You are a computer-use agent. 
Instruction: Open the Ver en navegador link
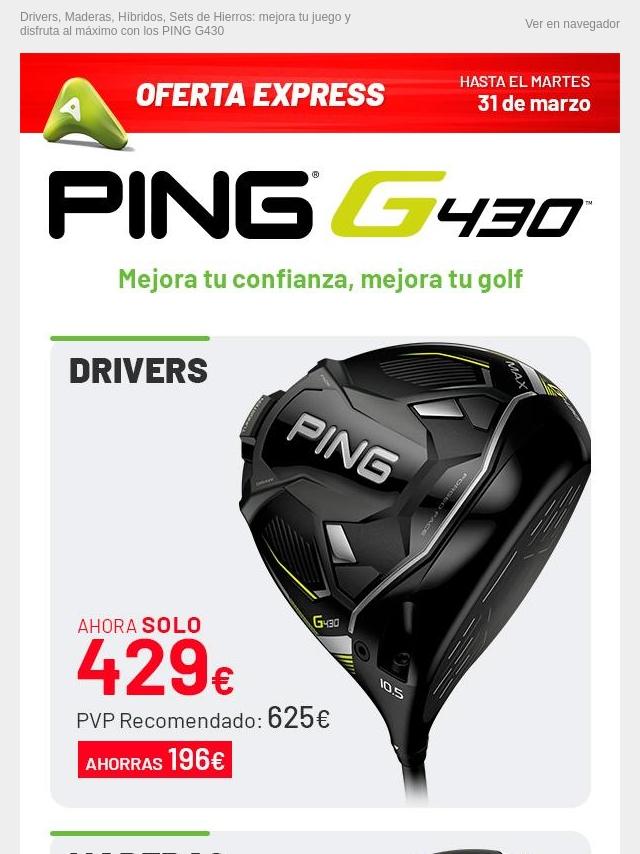click(572, 24)
